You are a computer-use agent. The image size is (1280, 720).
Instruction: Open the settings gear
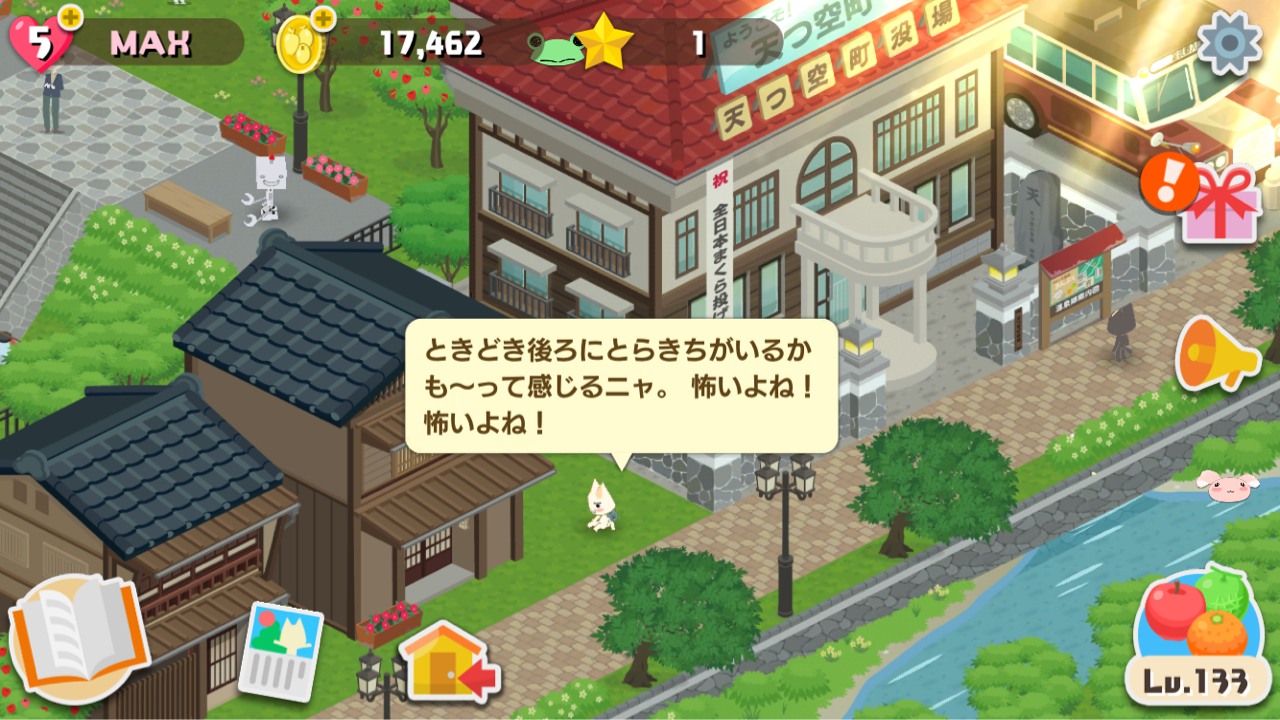(1229, 43)
